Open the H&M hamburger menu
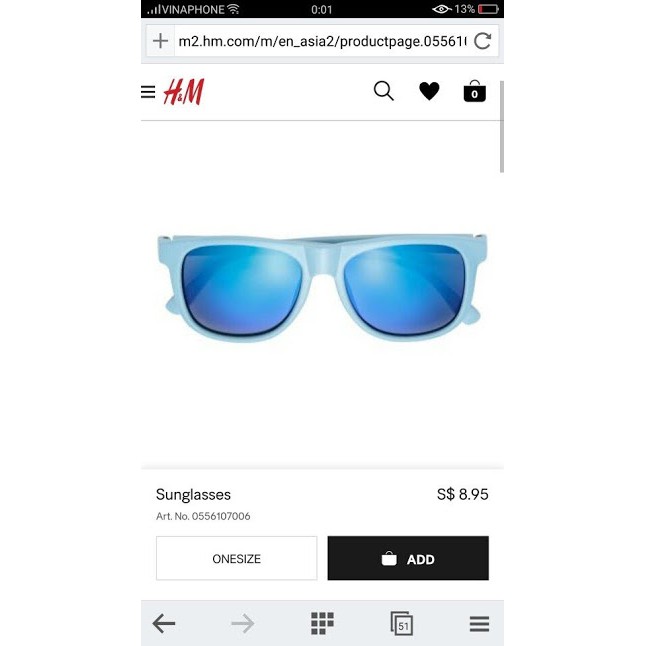 148,93
